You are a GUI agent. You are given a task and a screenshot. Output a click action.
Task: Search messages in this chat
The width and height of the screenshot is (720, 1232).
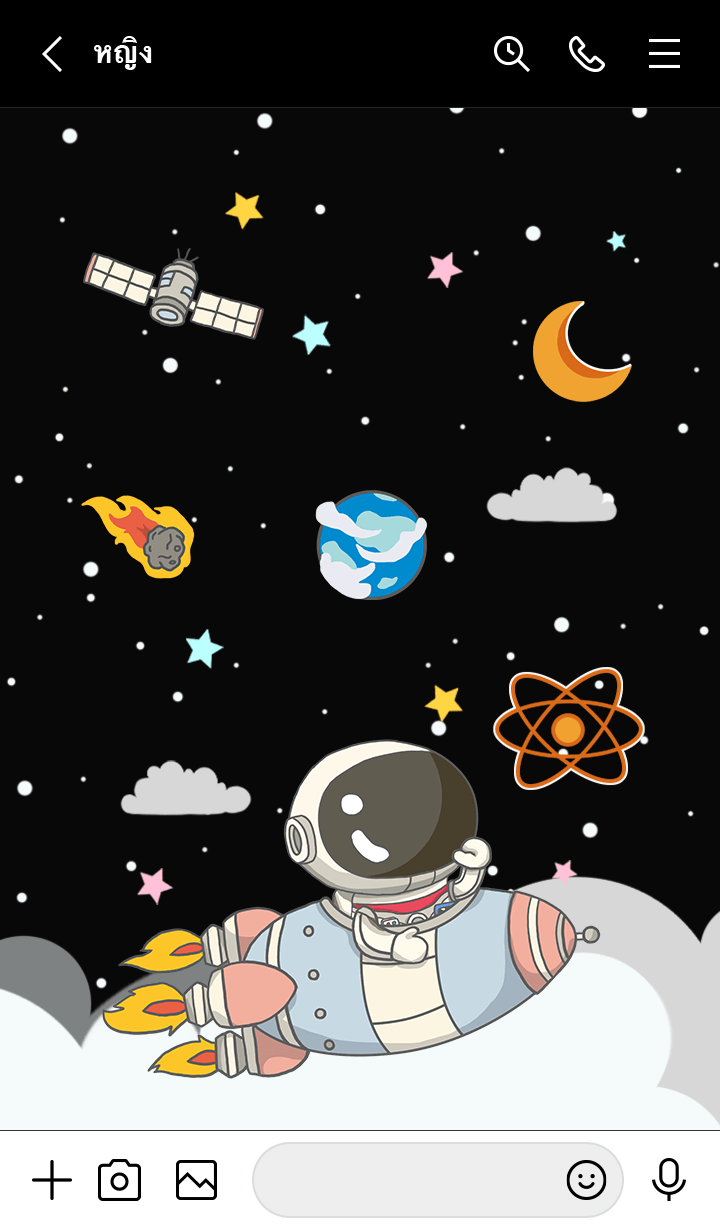[511, 54]
